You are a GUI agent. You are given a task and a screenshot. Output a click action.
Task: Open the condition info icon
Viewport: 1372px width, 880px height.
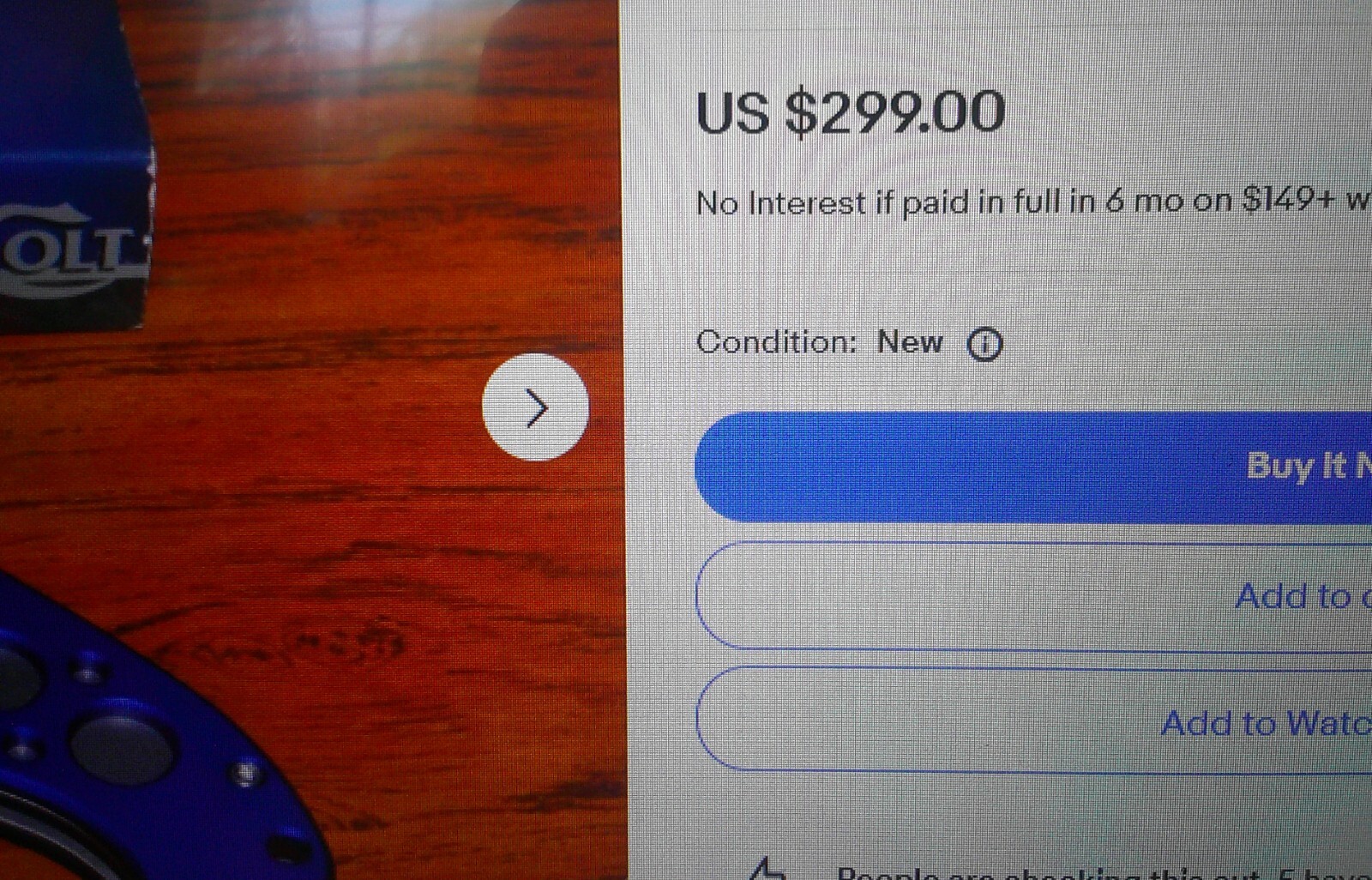(x=984, y=345)
